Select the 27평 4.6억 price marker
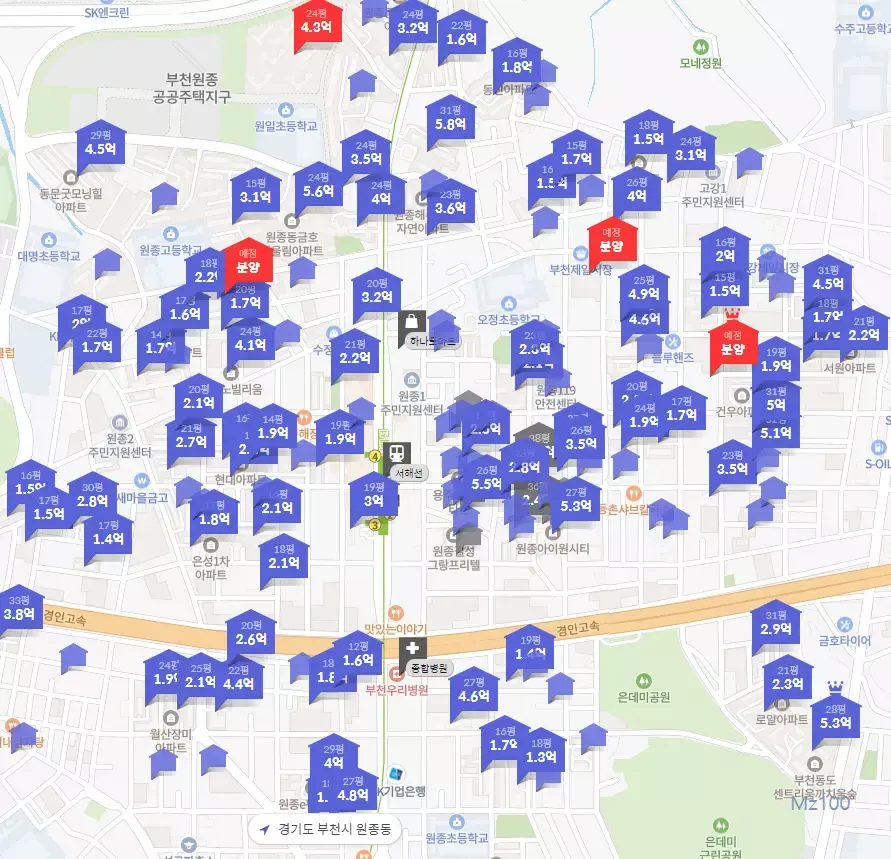 pos(474,692)
